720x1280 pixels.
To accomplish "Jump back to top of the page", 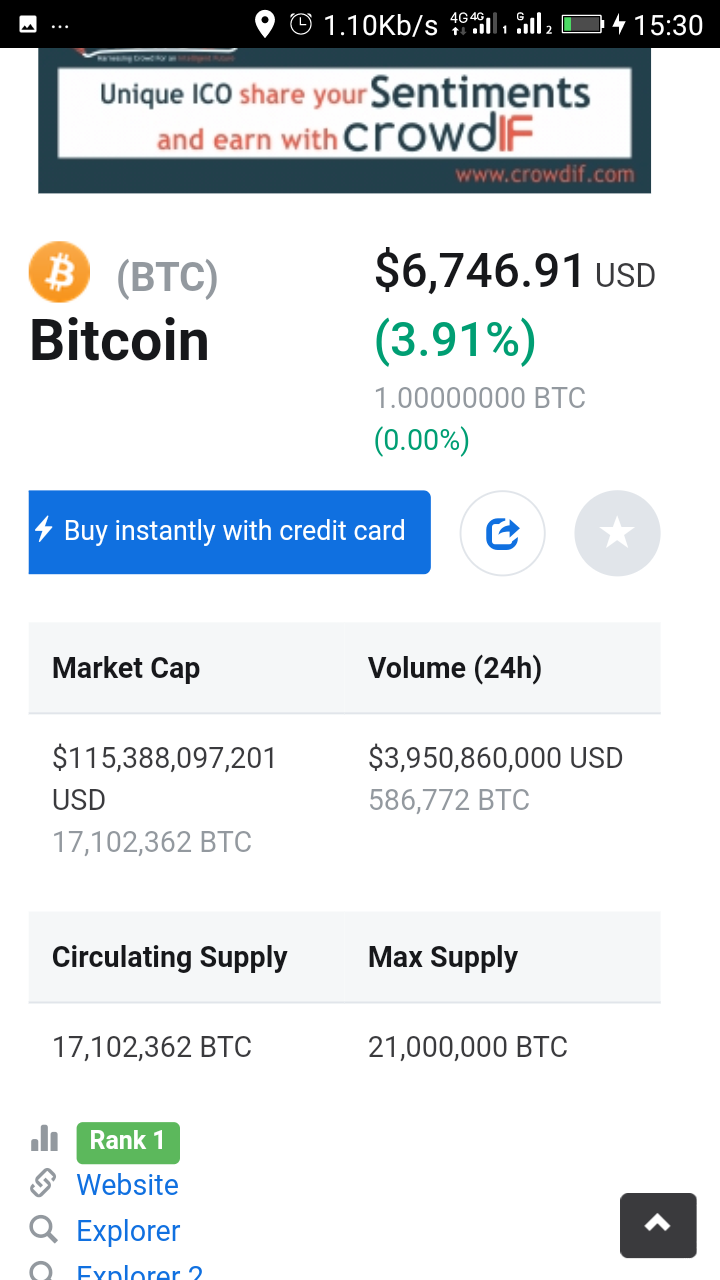I will 657,1225.
